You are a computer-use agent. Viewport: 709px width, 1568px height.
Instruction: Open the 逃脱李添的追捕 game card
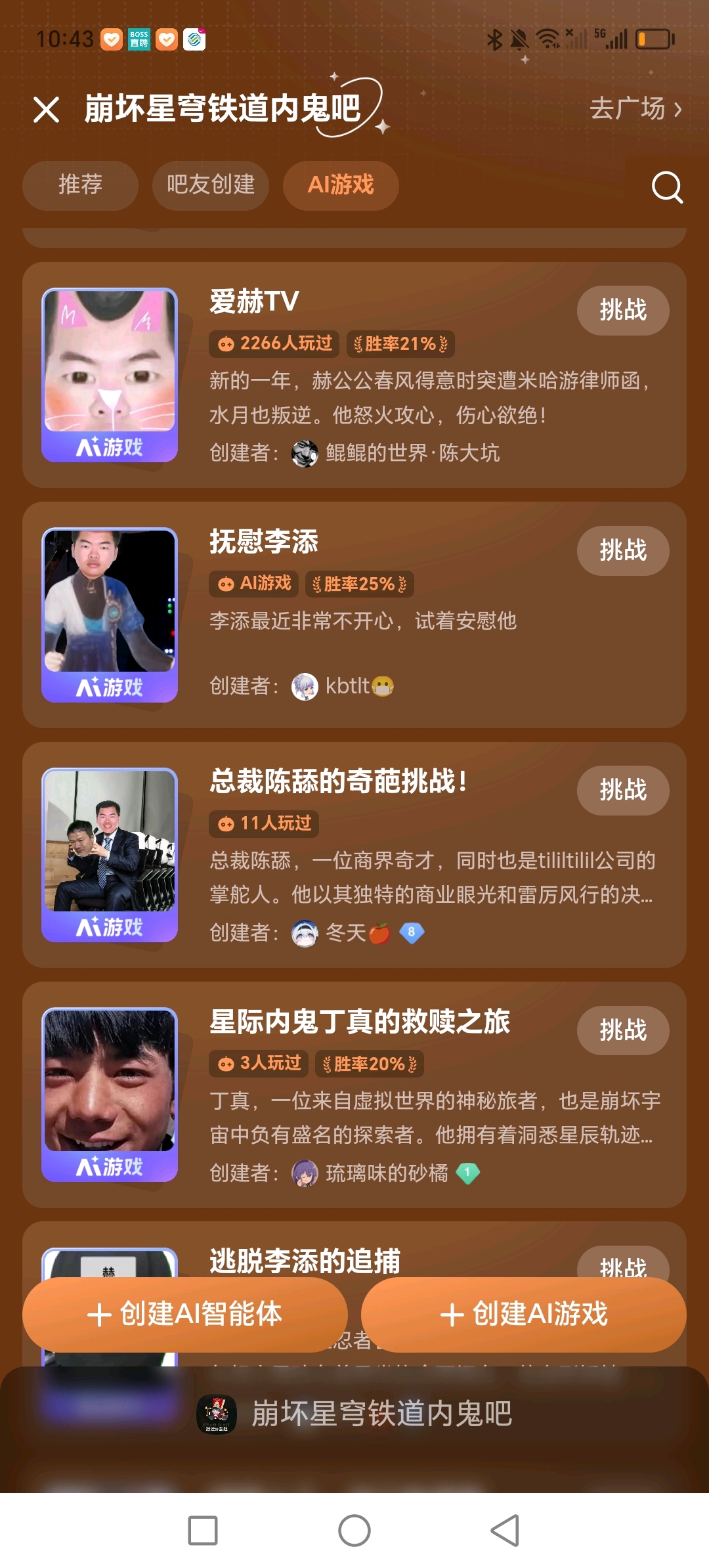[305, 1261]
